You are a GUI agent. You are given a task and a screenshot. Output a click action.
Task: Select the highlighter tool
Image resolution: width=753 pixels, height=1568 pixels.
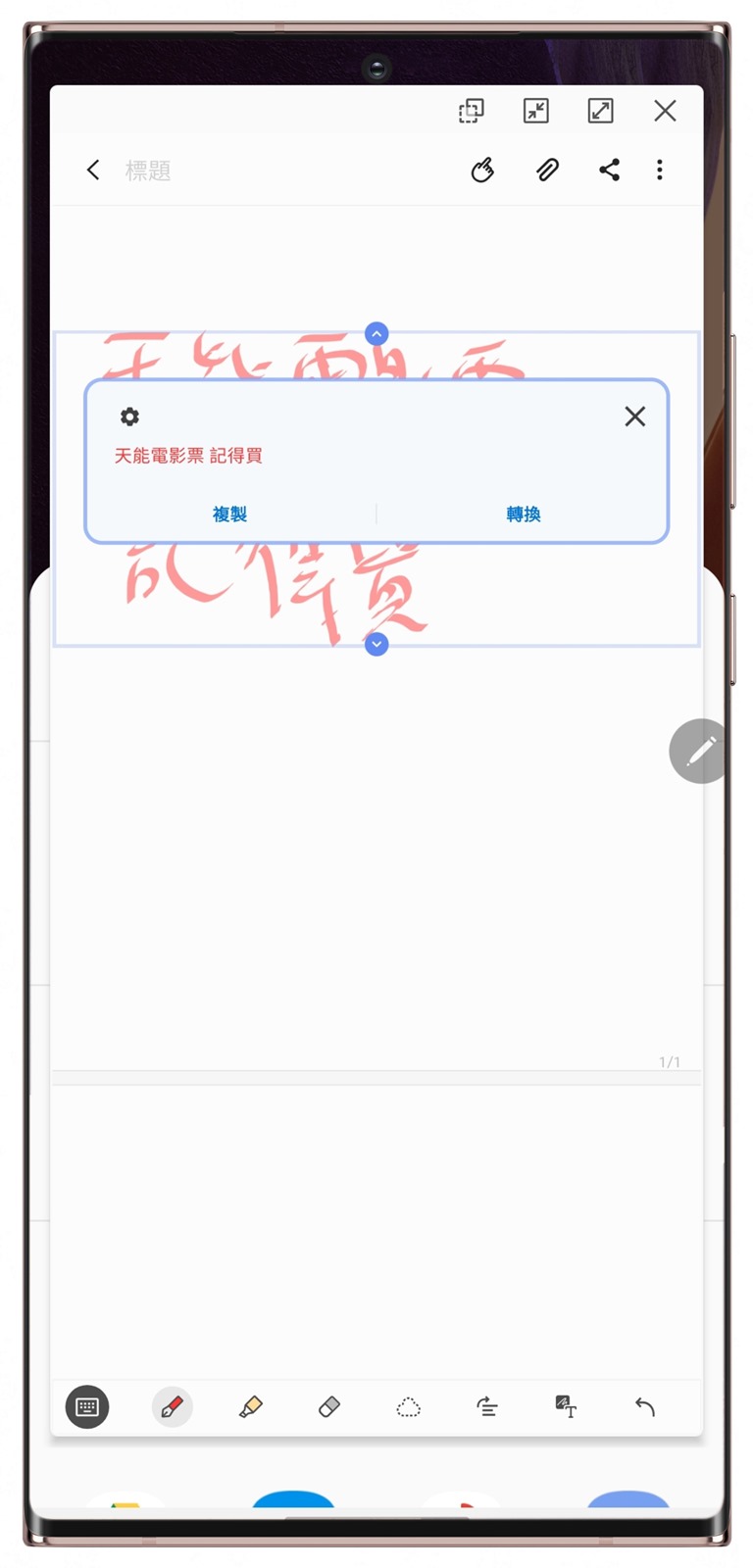(250, 1407)
